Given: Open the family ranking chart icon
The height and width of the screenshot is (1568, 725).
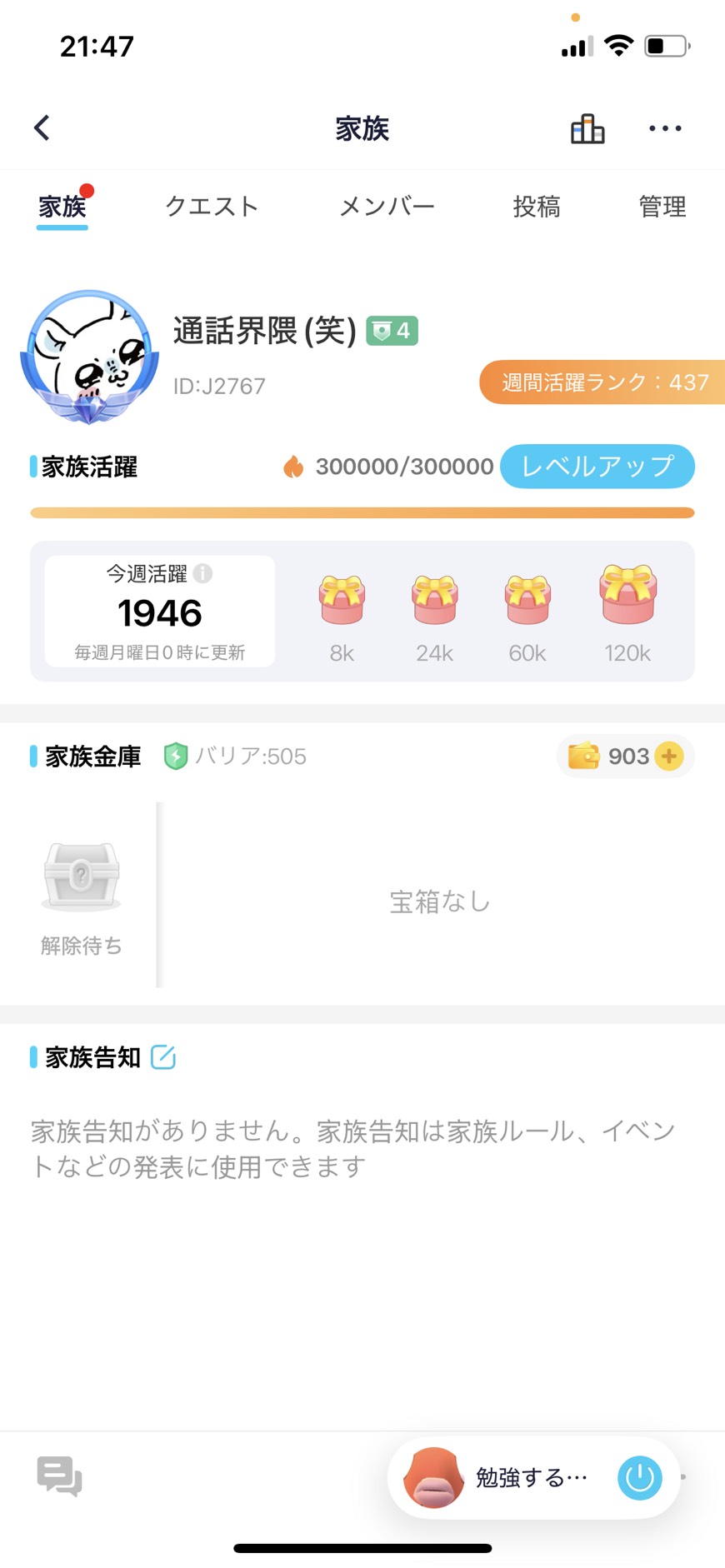Looking at the screenshot, I should click(x=587, y=128).
